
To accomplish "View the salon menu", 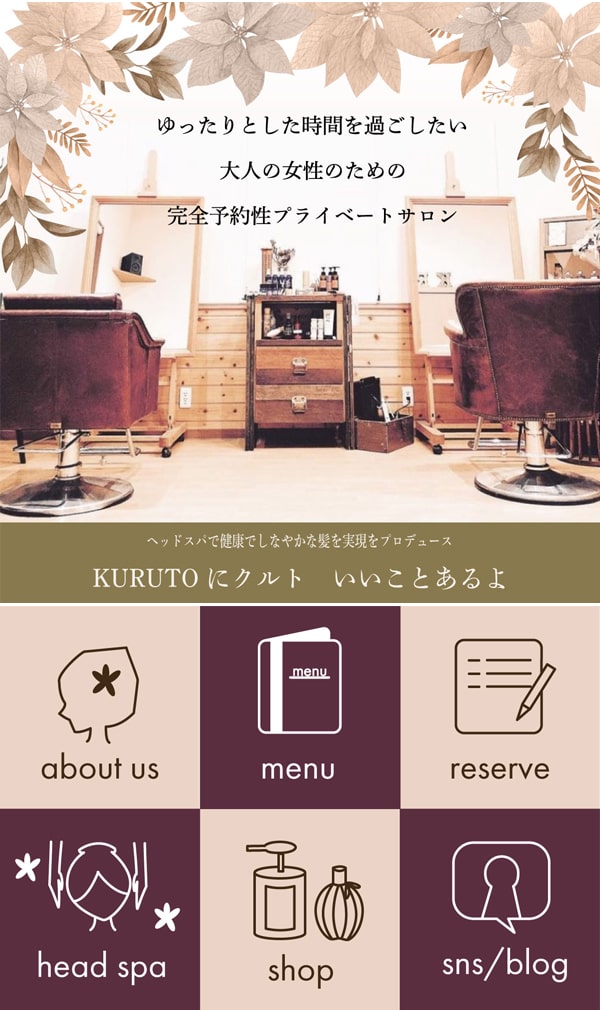I will click(x=300, y=707).
